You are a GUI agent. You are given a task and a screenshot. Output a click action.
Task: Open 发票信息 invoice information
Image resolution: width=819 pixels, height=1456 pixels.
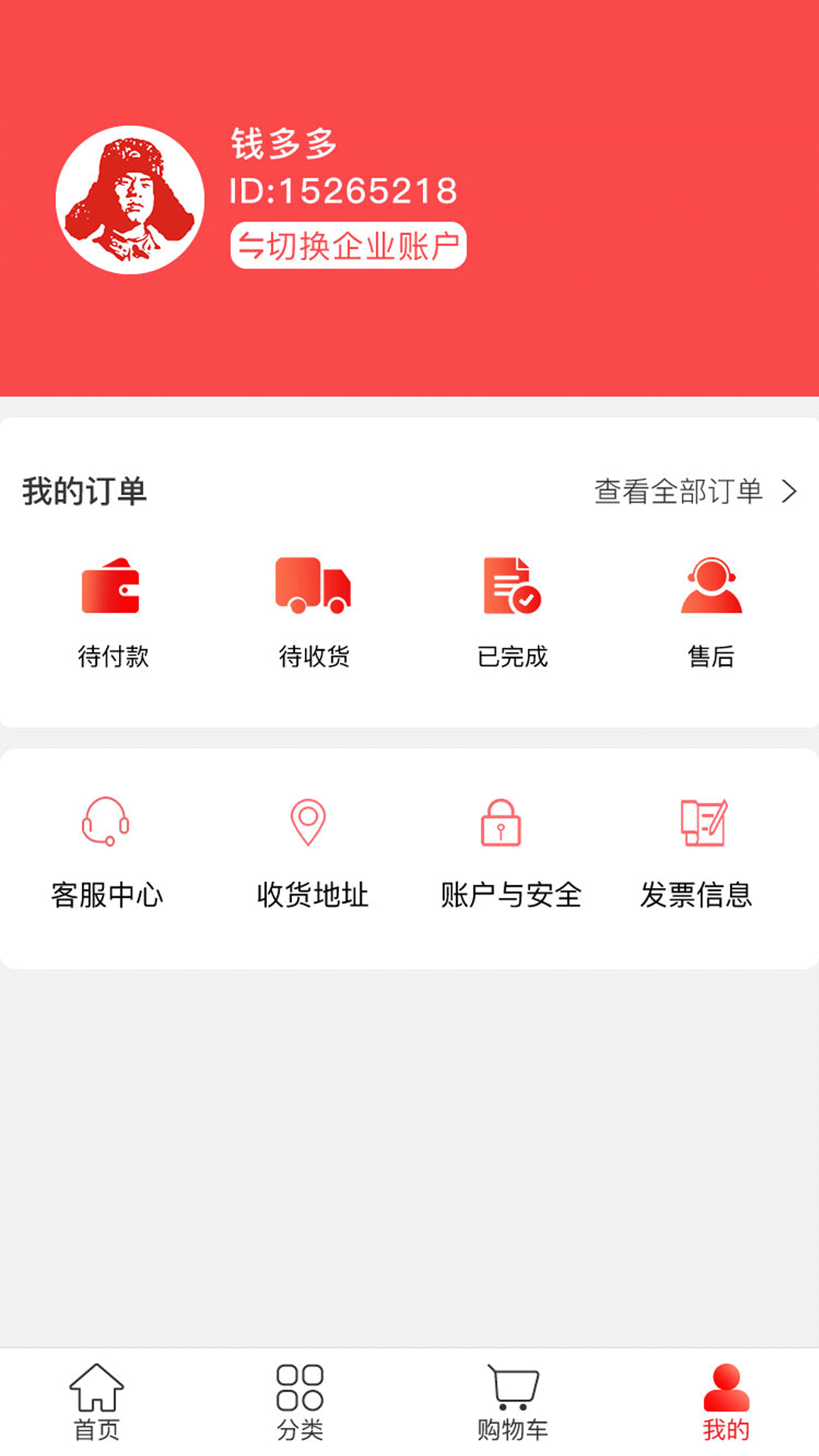pos(696,852)
